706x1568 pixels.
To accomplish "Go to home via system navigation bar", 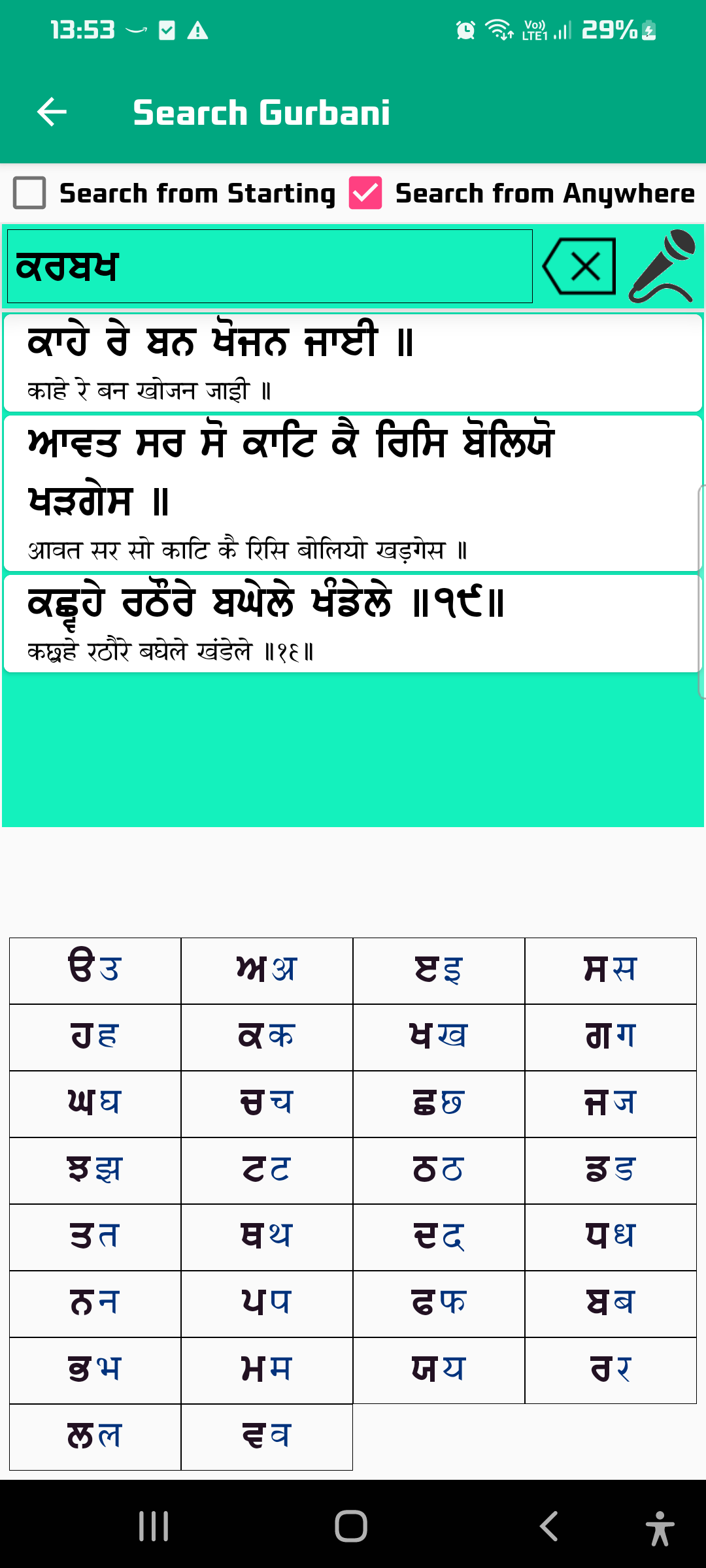I will (351, 1526).
